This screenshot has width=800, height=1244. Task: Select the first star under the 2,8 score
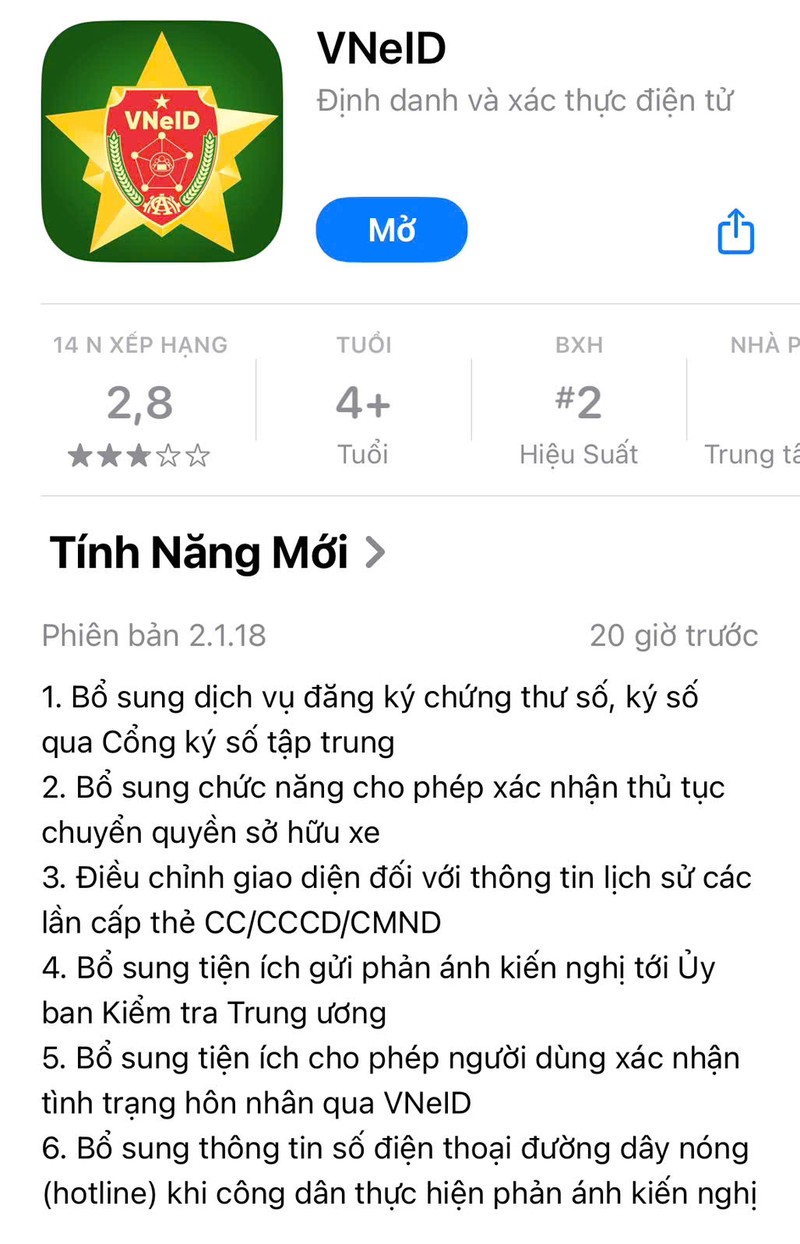[80, 456]
